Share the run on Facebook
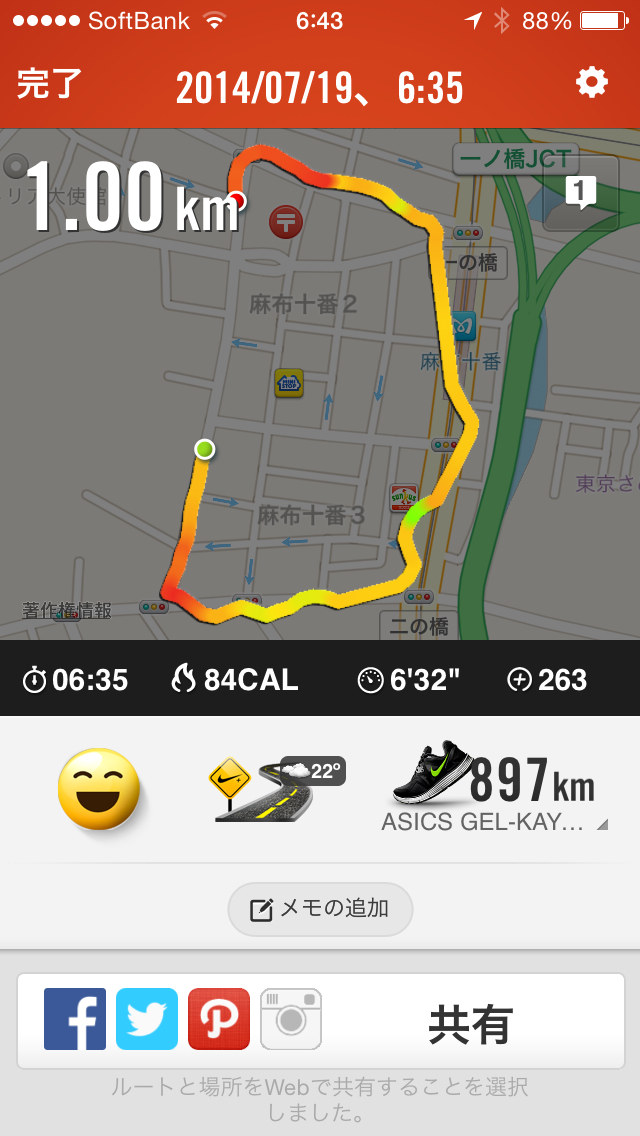The image size is (640, 1136). pyautogui.click(x=74, y=1019)
